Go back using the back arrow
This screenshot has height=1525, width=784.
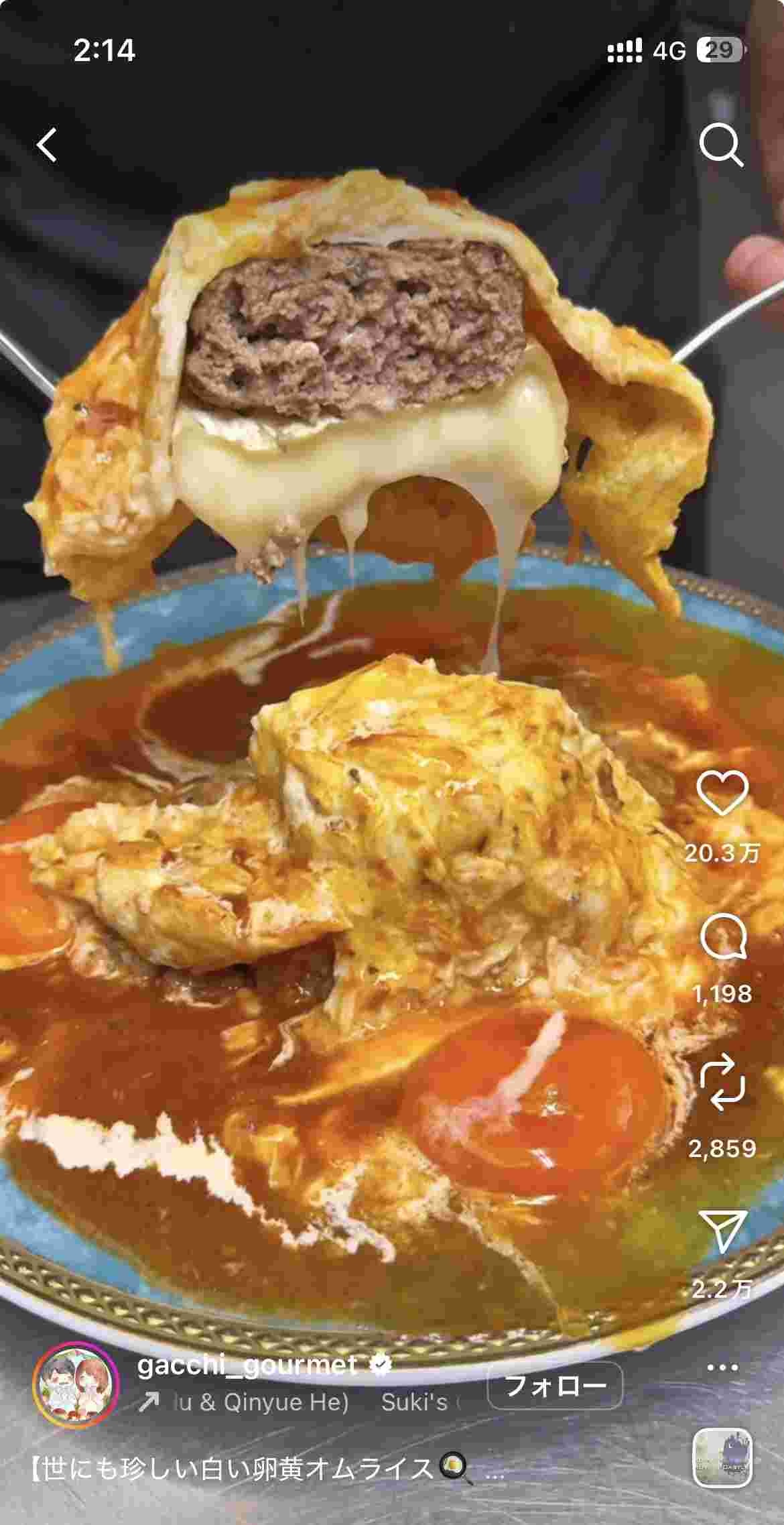(47, 145)
